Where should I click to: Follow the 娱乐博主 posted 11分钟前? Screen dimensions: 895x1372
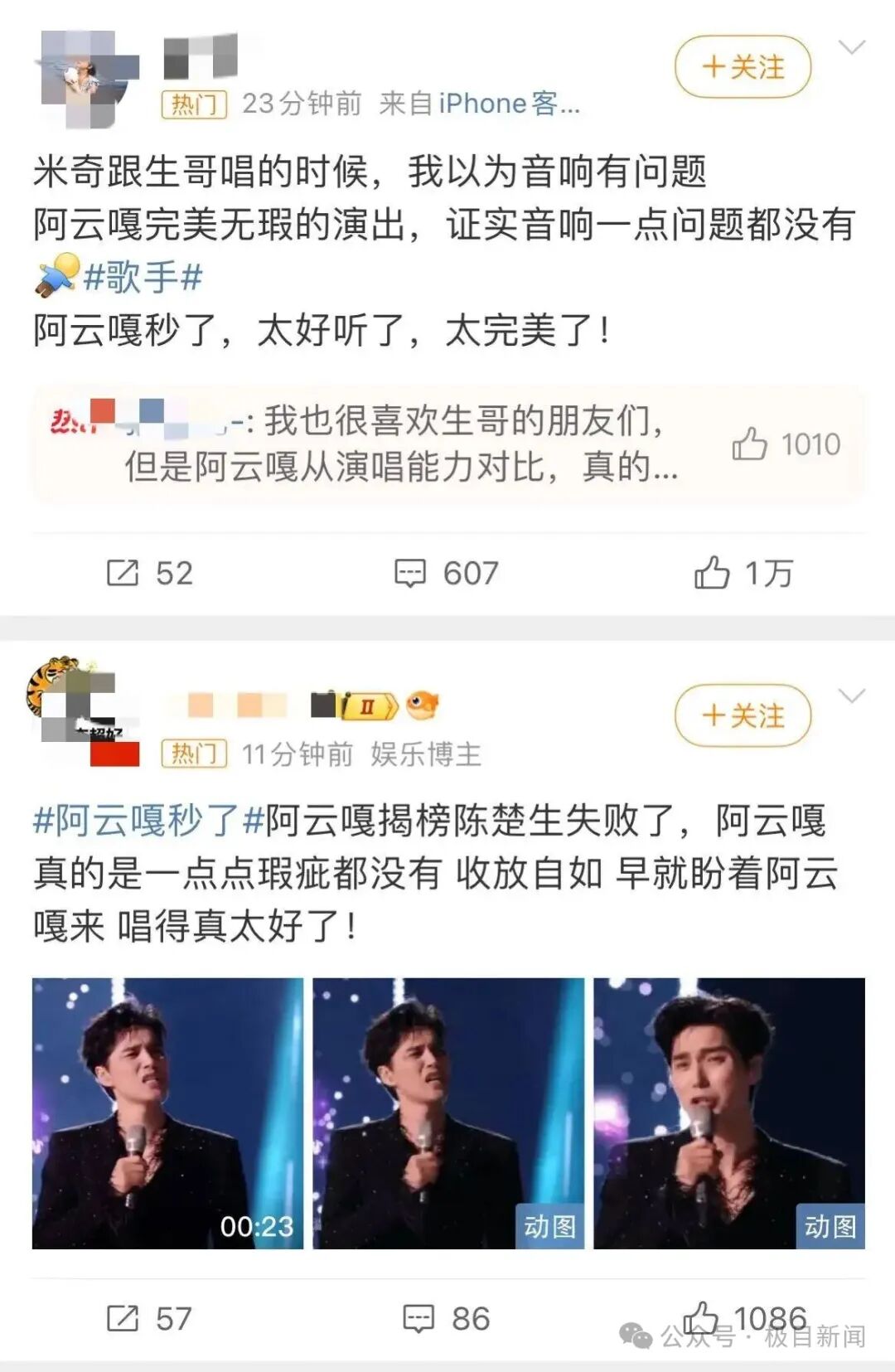pos(743,715)
